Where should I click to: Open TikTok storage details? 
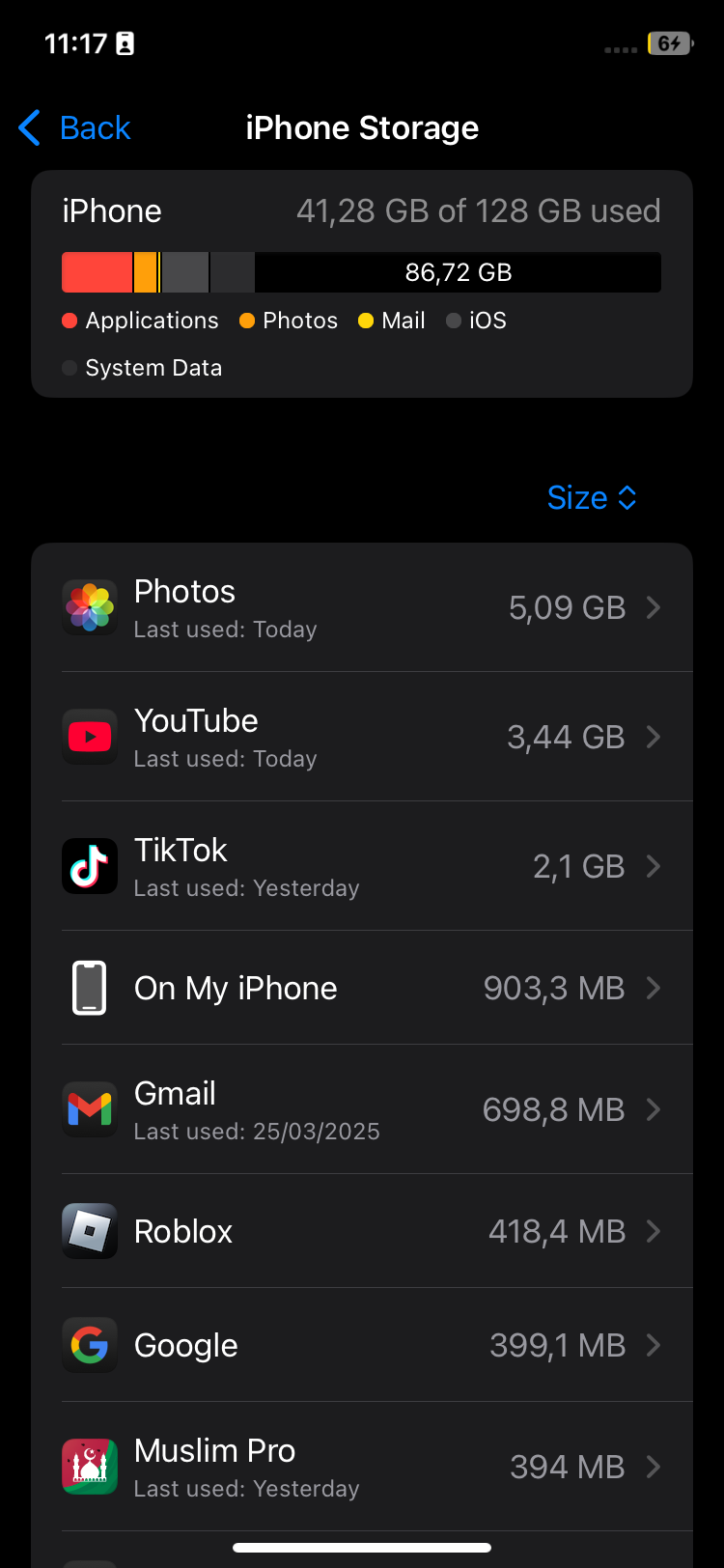coord(362,866)
